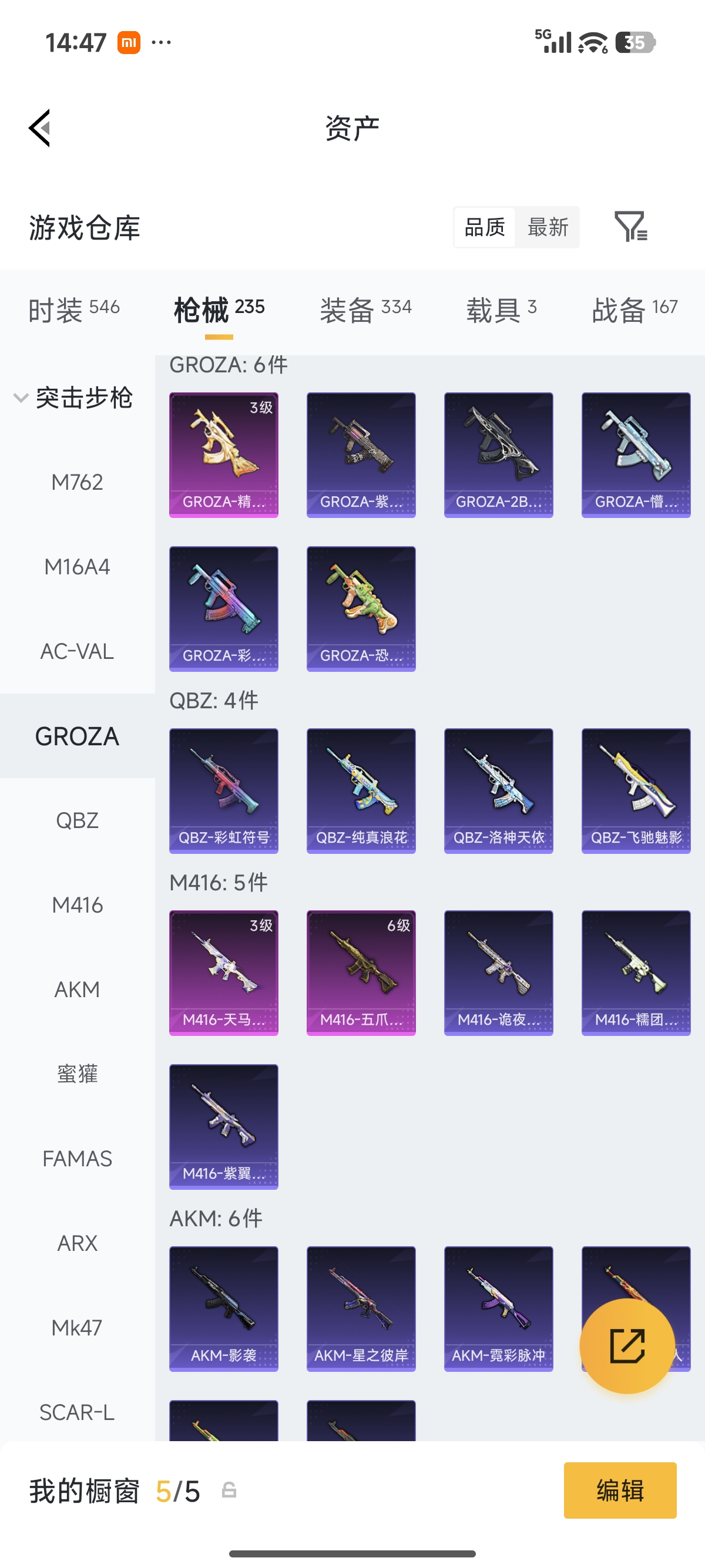This screenshot has width=705, height=1568.
Task: Select FAMAS in the weapon list
Action: (78, 1158)
